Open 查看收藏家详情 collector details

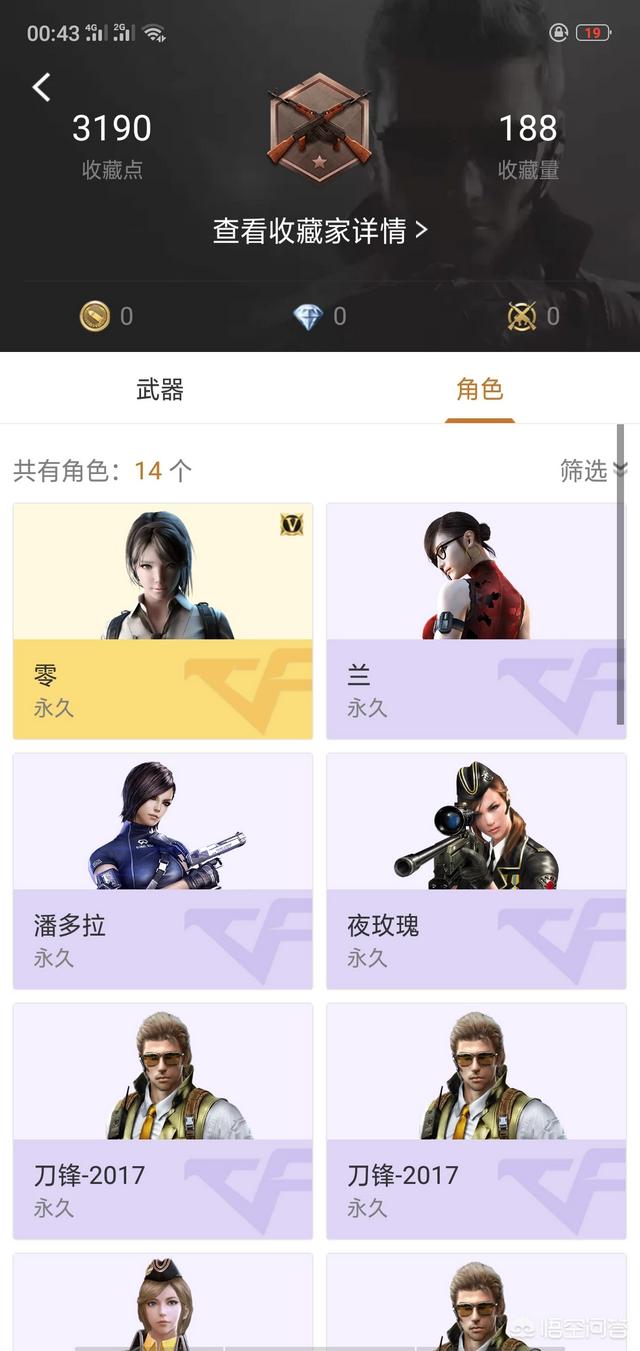(x=320, y=231)
